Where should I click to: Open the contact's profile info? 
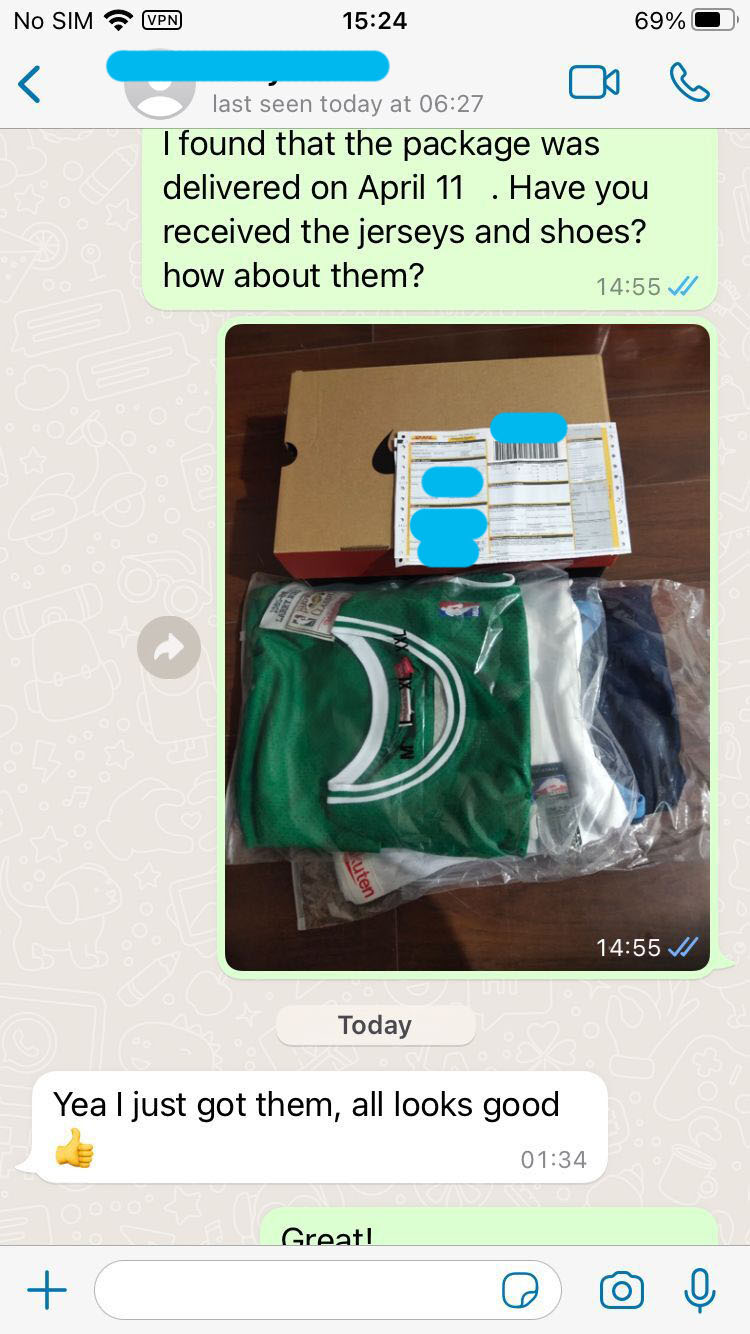click(x=300, y=85)
